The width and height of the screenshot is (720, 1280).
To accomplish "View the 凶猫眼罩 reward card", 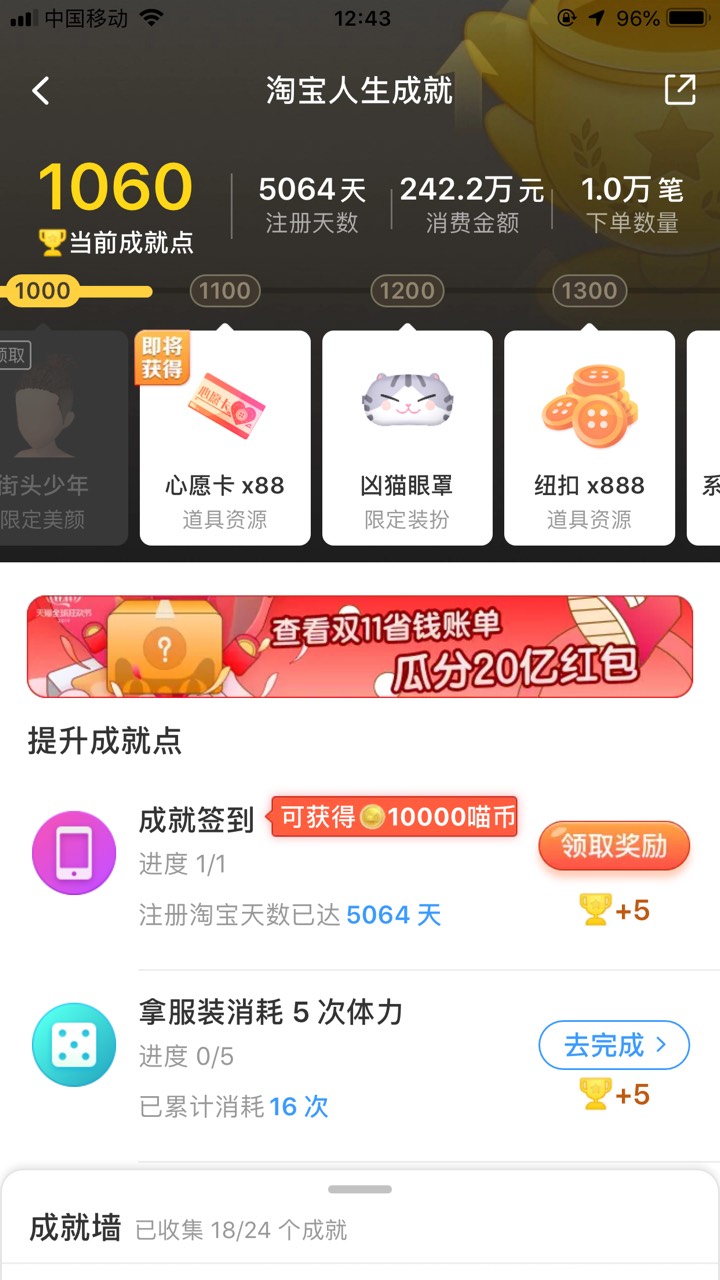I will 407,438.
